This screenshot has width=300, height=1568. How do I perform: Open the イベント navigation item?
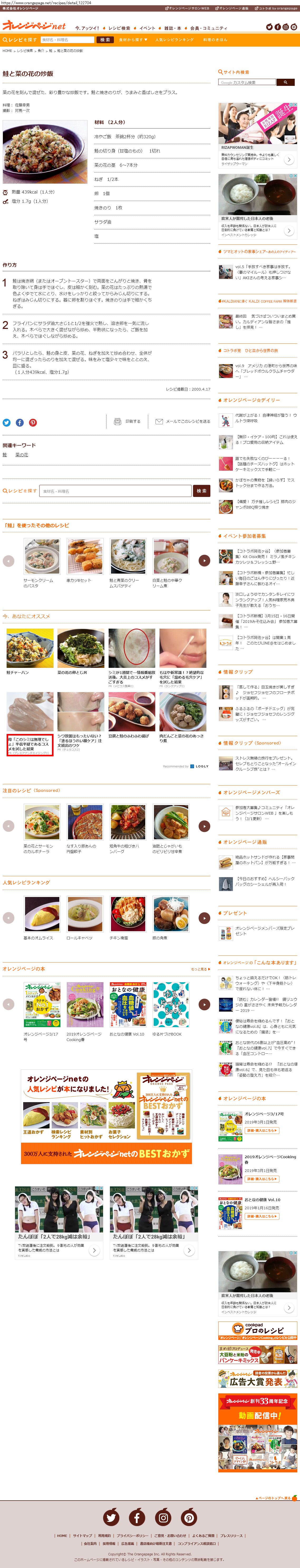point(147,28)
